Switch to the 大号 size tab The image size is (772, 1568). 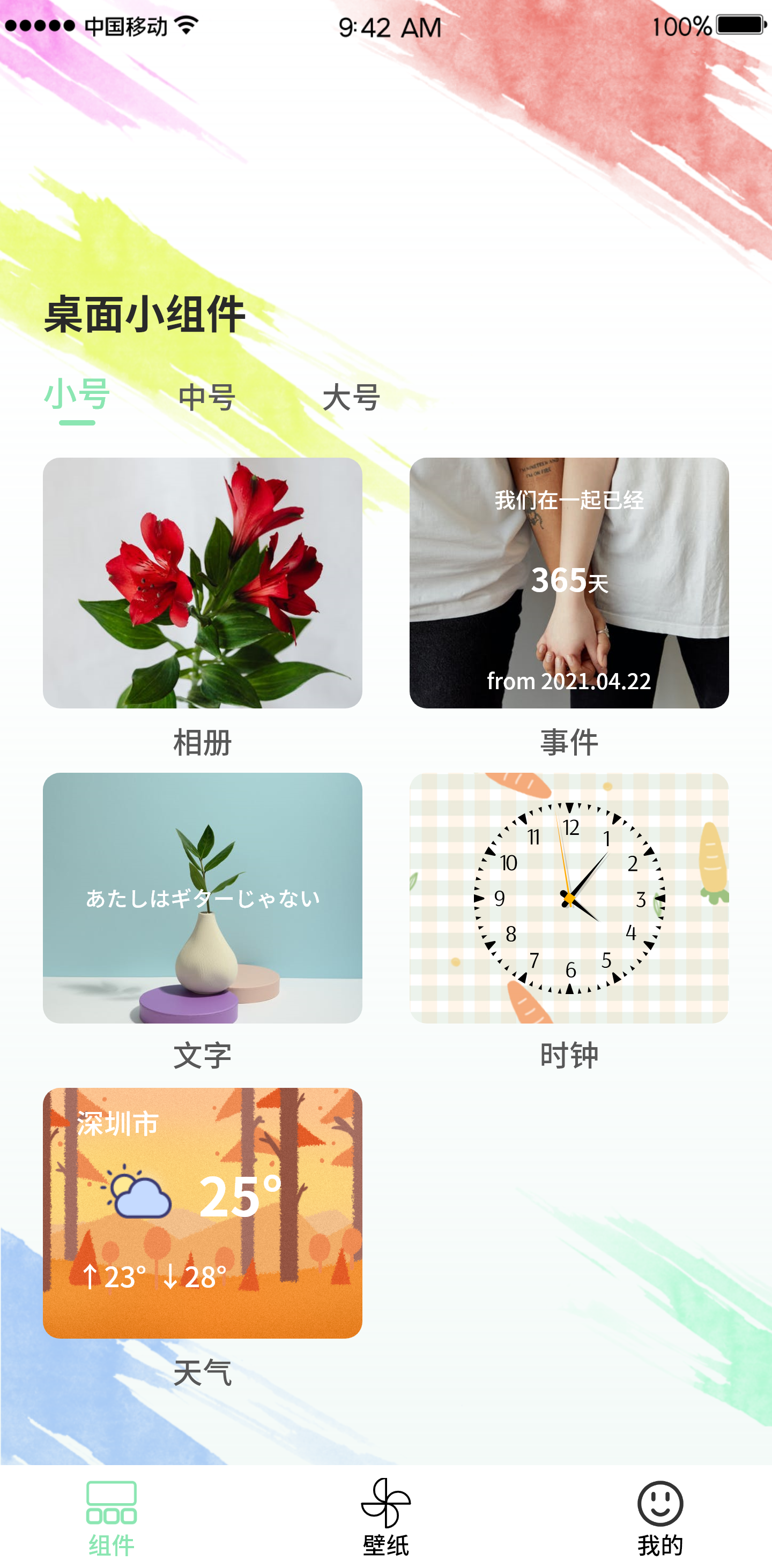pos(351,398)
